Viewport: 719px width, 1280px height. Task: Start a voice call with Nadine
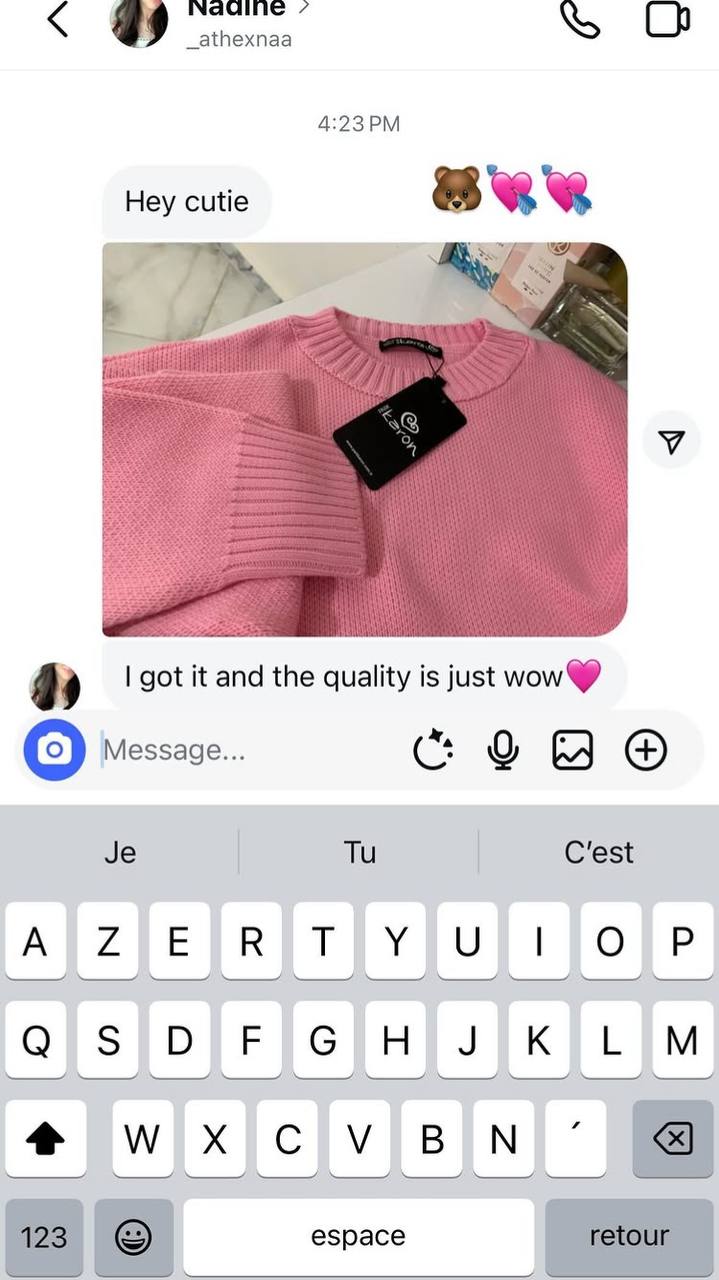tap(580, 20)
